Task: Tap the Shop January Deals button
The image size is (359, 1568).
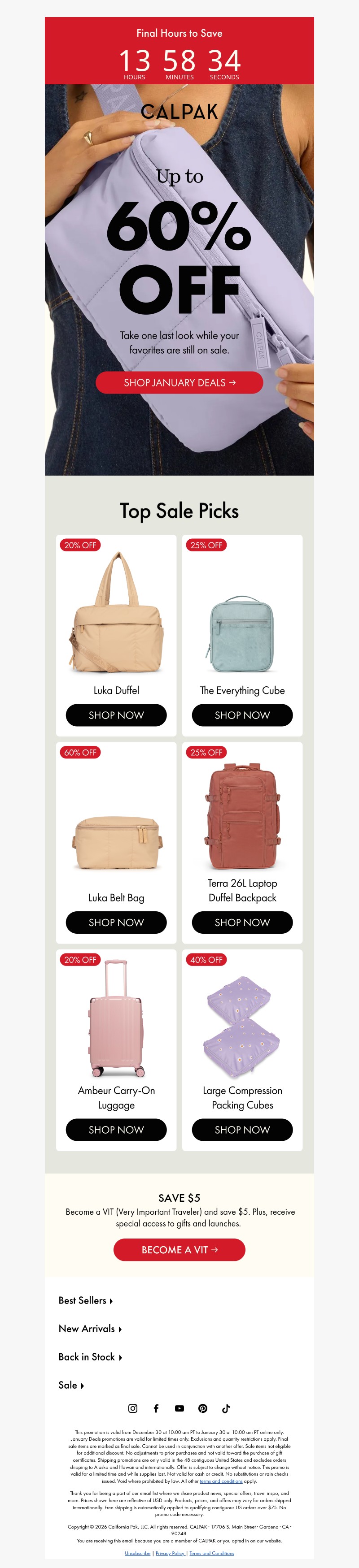Action: click(x=179, y=382)
